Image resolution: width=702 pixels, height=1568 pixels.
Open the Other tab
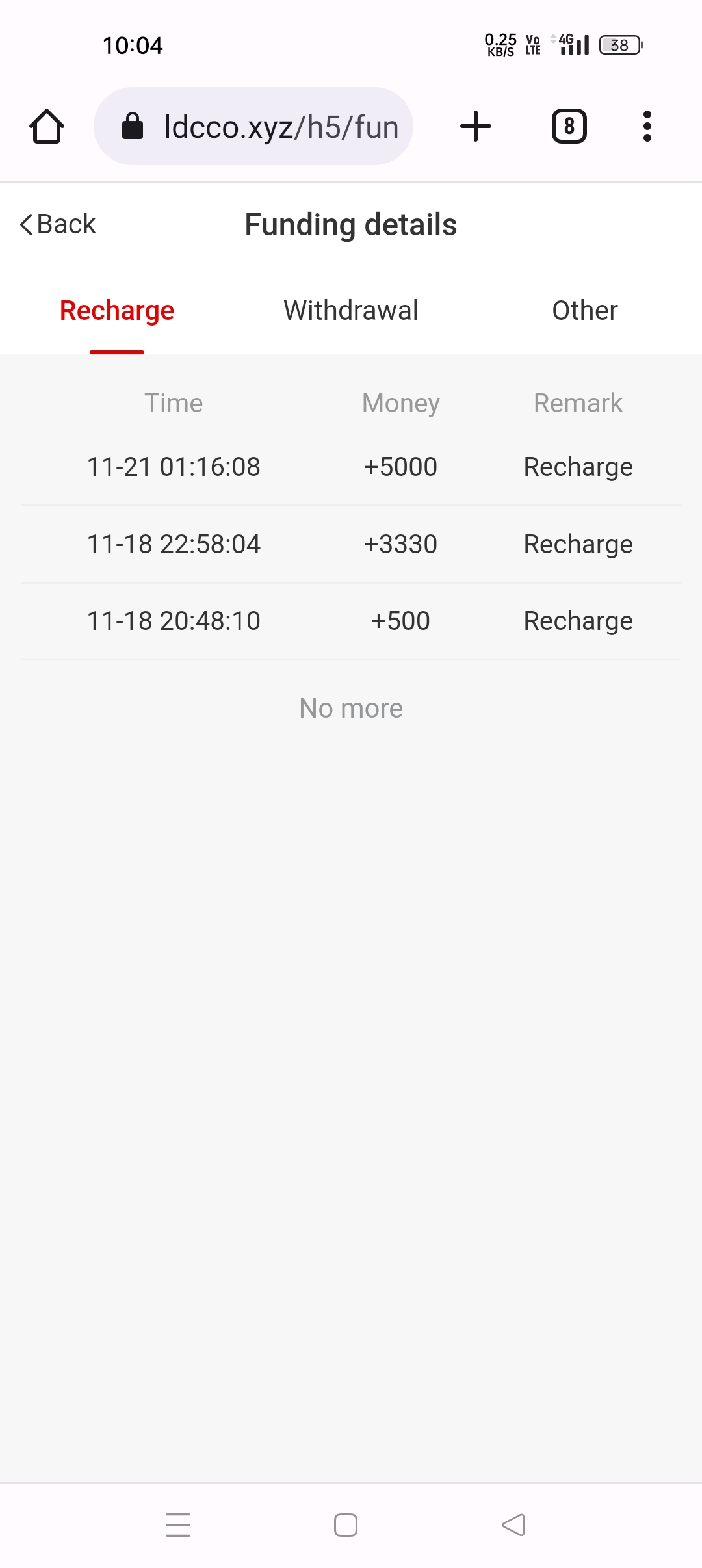point(584,311)
